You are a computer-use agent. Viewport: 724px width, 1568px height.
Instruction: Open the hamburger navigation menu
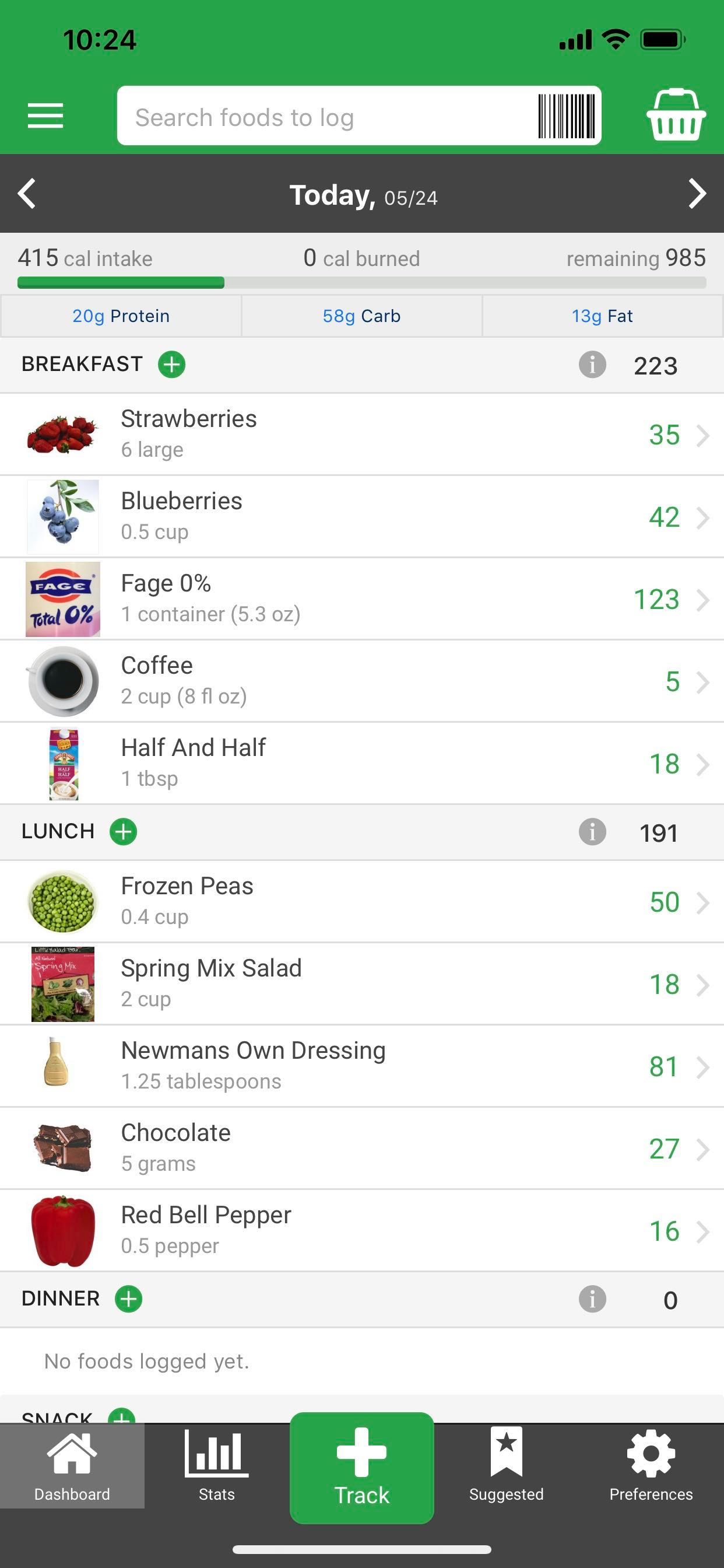(44, 116)
